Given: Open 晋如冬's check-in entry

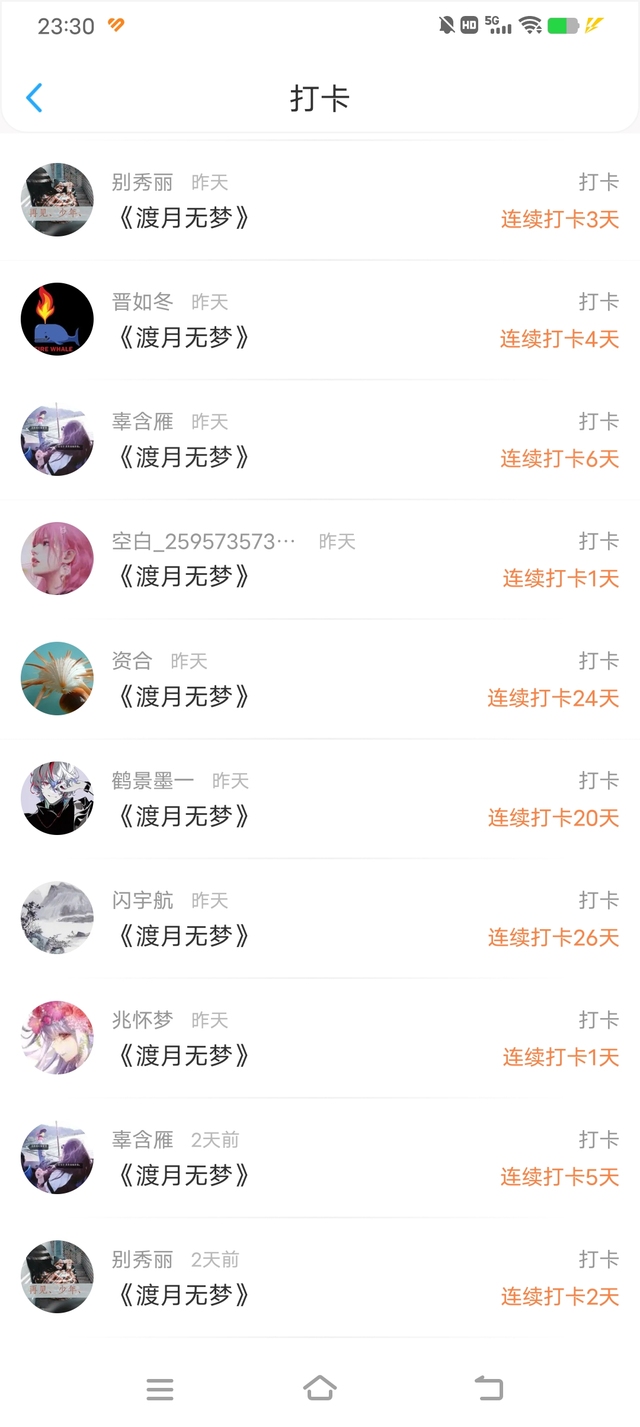Looking at the screenshot, I should [320, 320].
